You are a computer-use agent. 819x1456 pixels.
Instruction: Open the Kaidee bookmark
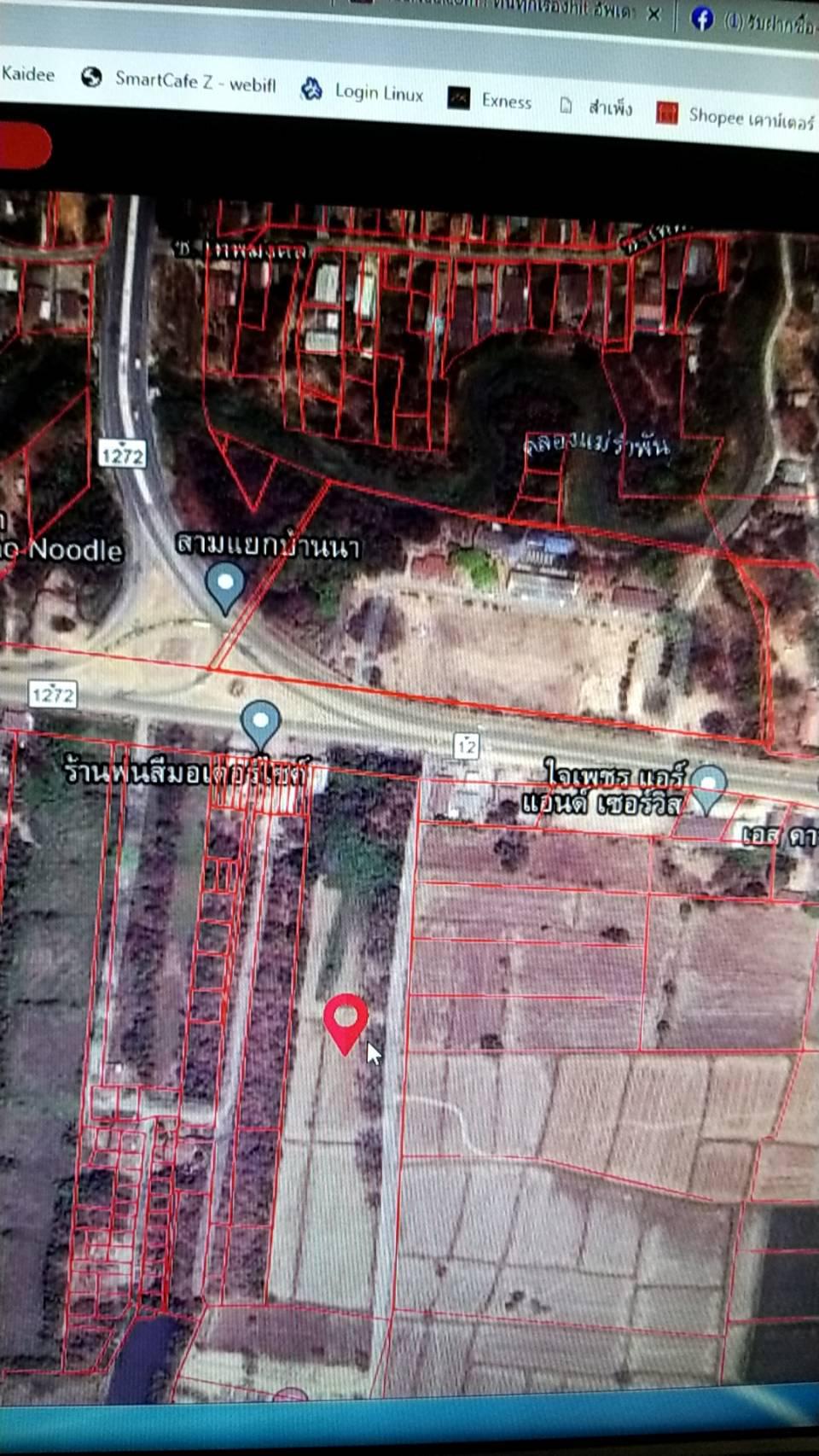pos(27,74)
